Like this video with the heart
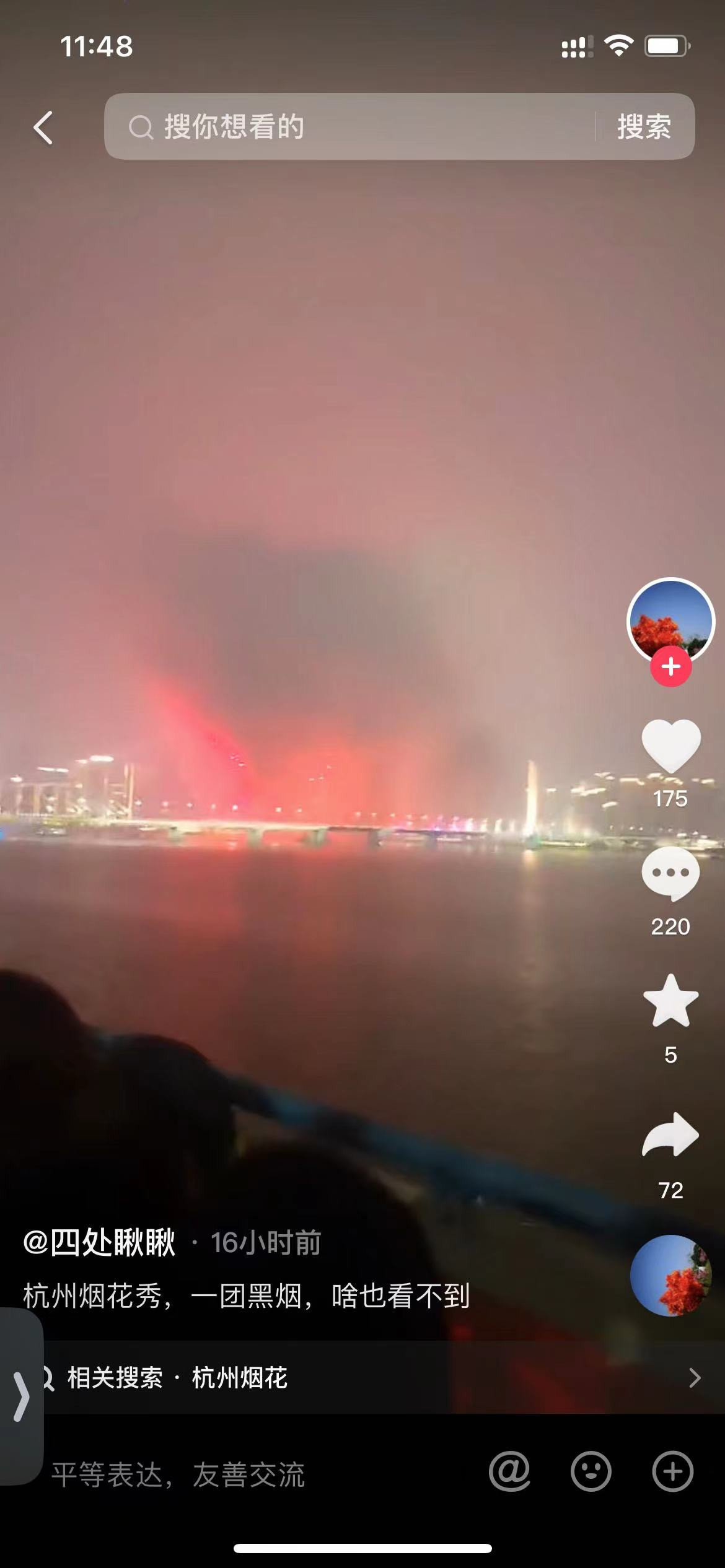 click(670, 746)
